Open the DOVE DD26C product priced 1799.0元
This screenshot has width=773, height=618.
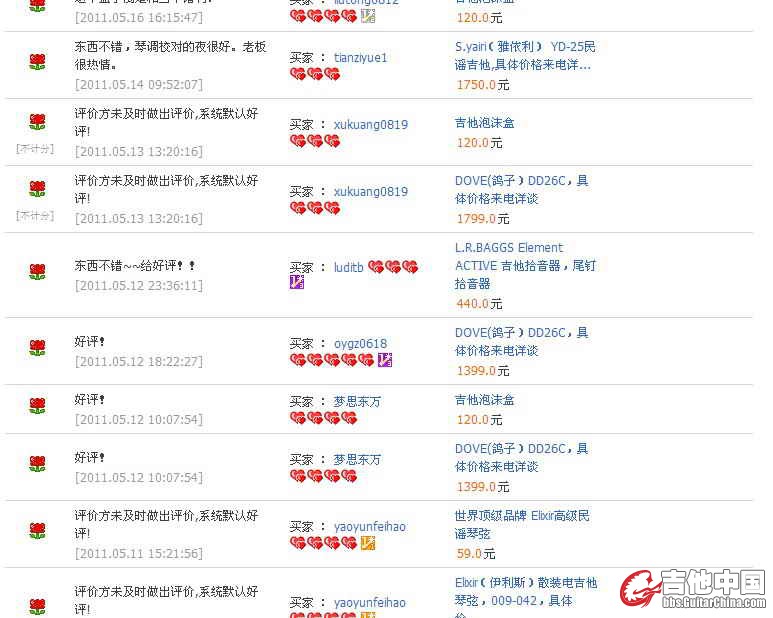tap(521, 190)
